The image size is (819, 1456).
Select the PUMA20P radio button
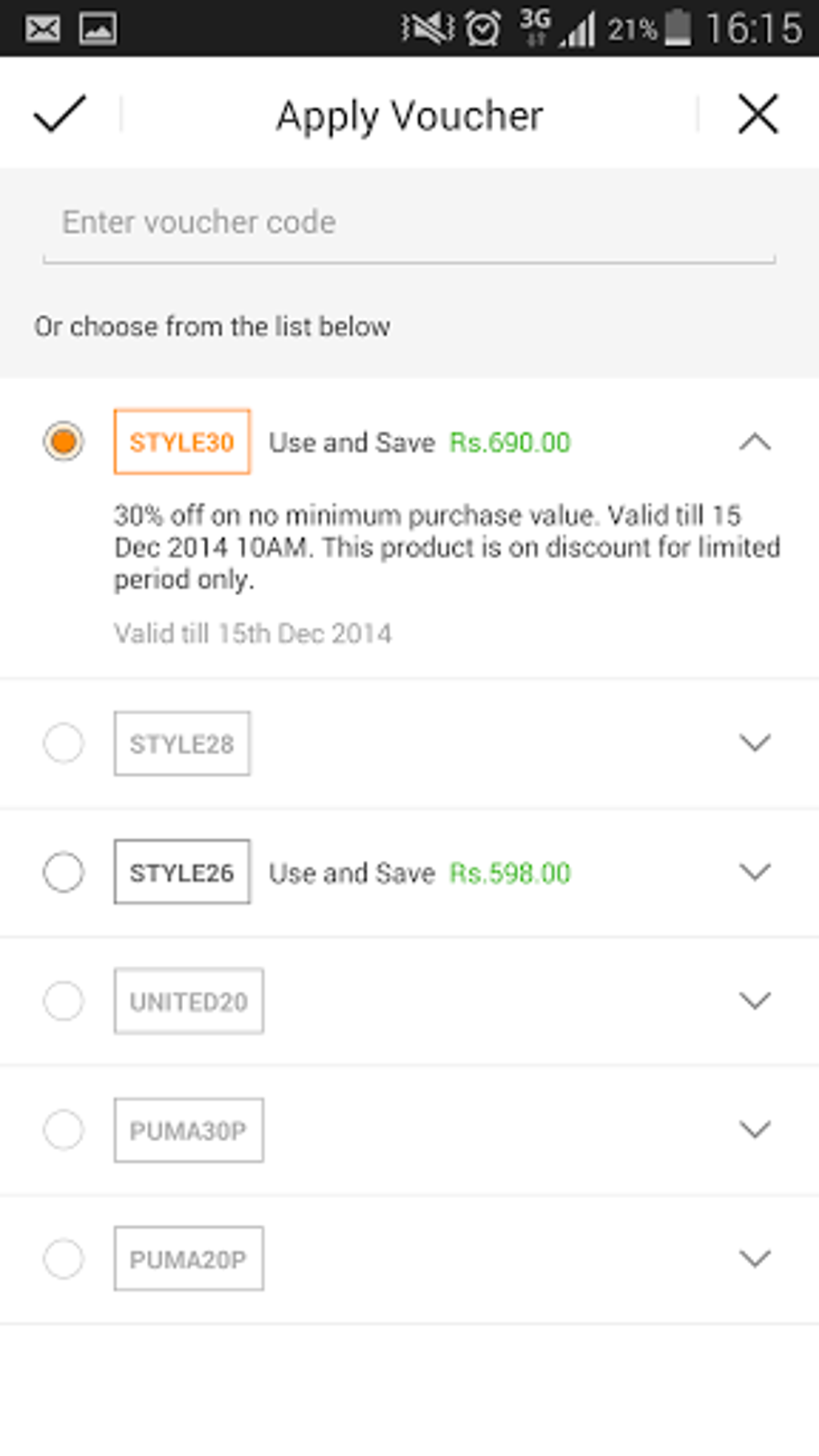(63, 1258)
